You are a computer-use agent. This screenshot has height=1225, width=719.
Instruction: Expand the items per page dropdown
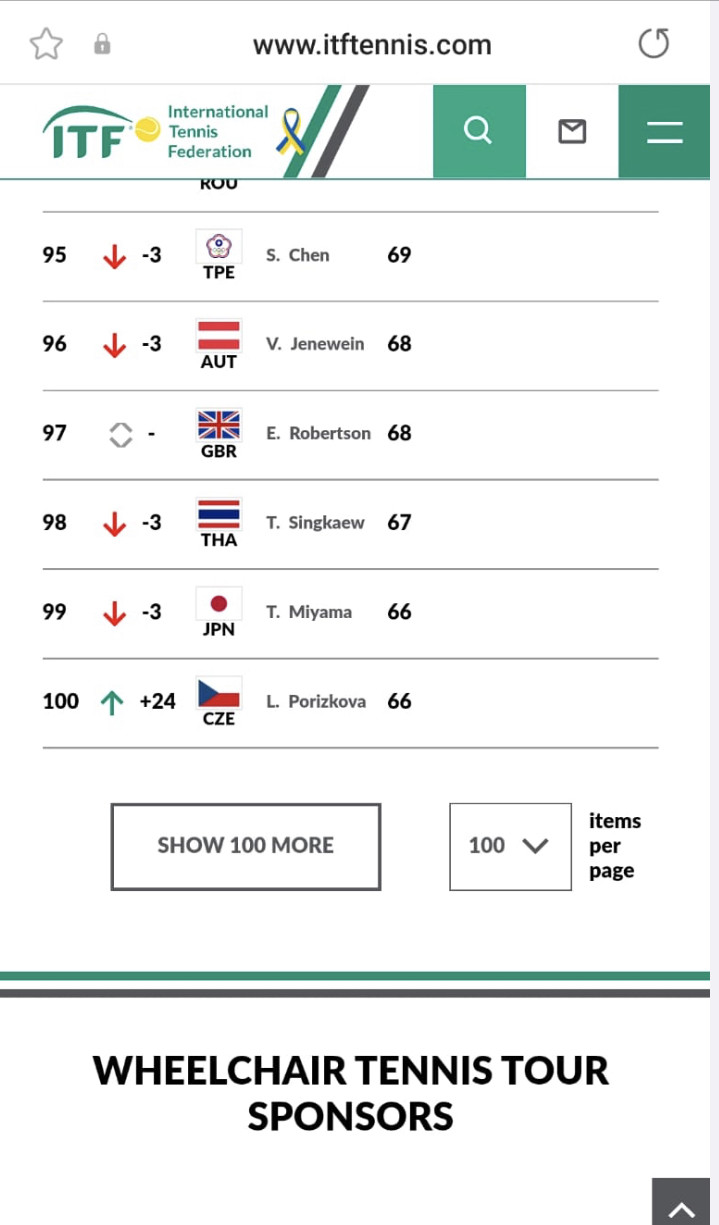pos(510,846)
